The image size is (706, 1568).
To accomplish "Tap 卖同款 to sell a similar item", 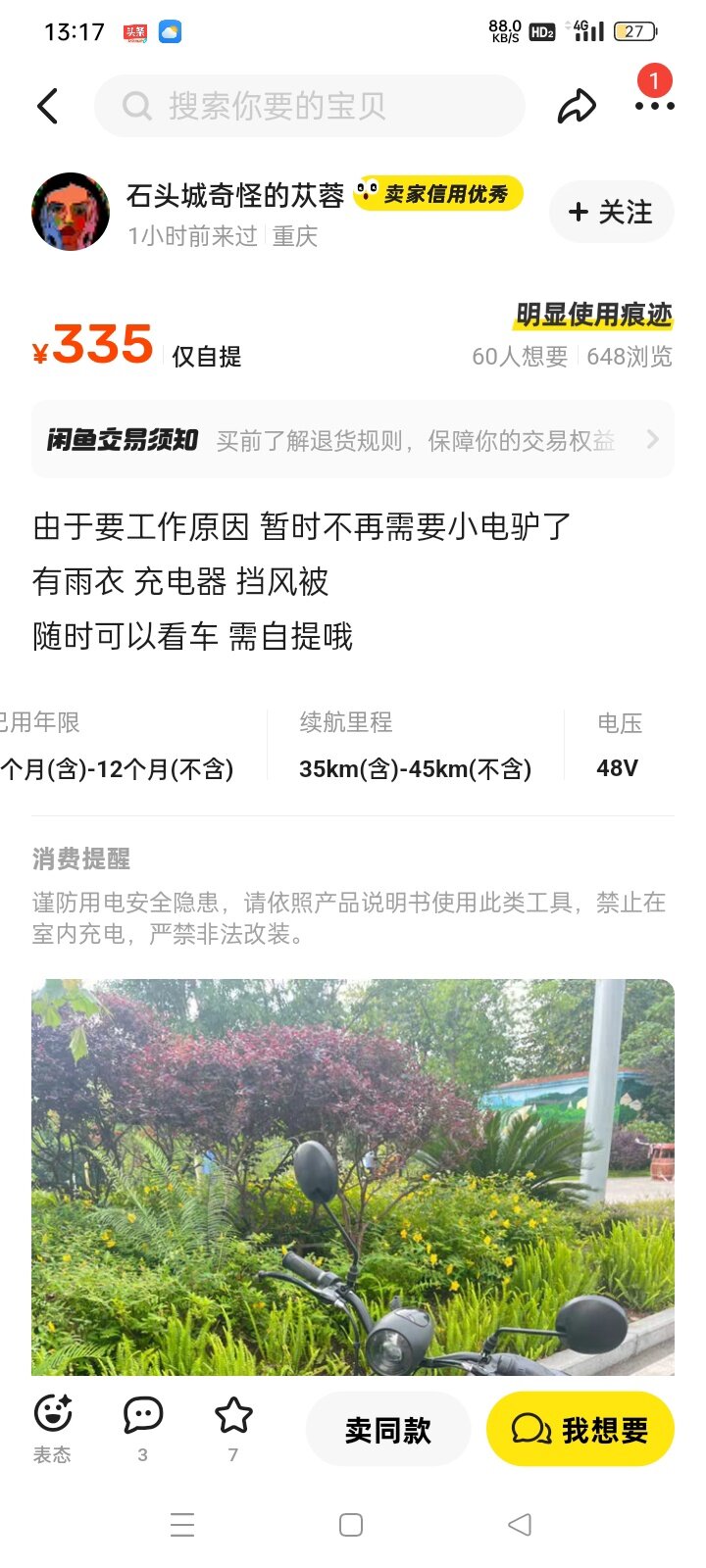I will (x=388, y=1430).
